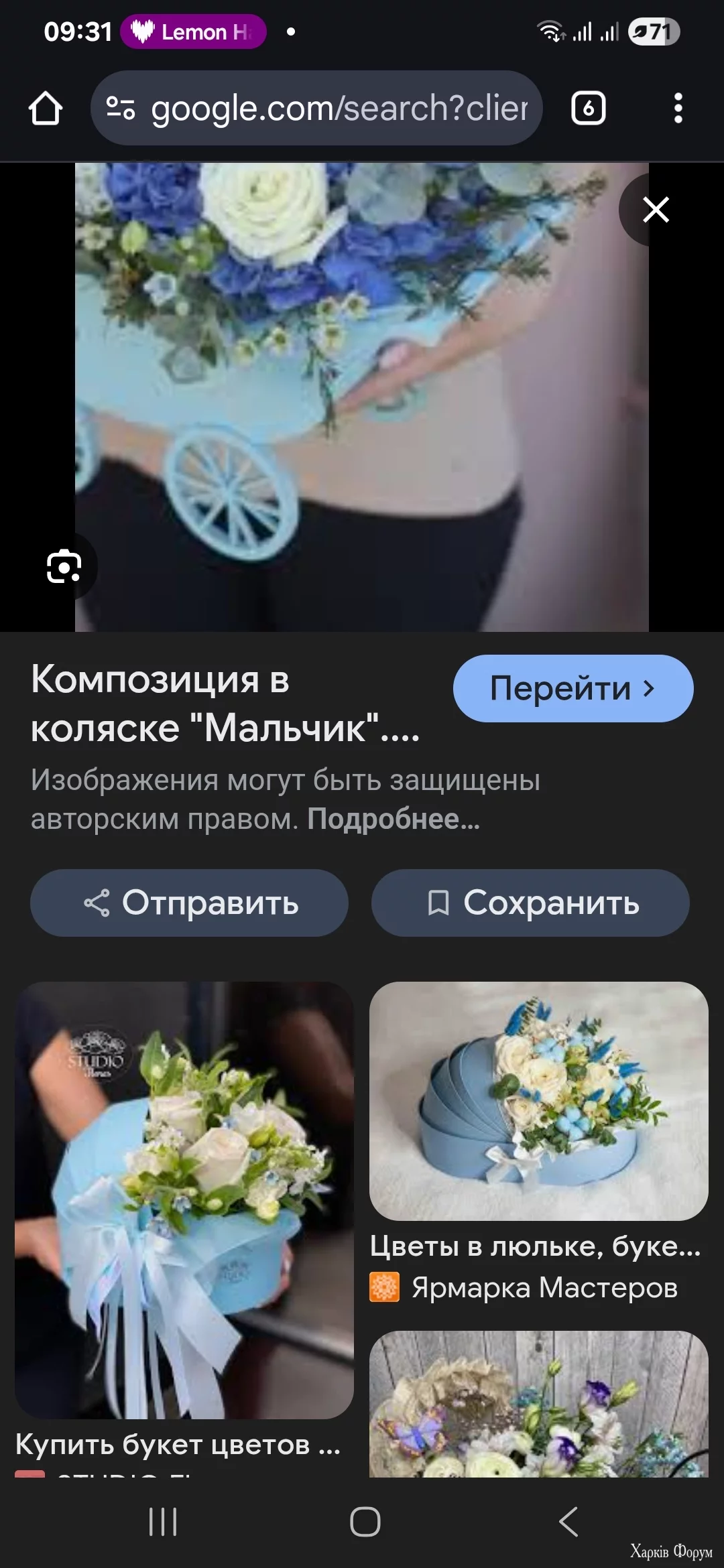Open recent apps from the navigation bar

pyautogui.click(x=163, y=1522)
